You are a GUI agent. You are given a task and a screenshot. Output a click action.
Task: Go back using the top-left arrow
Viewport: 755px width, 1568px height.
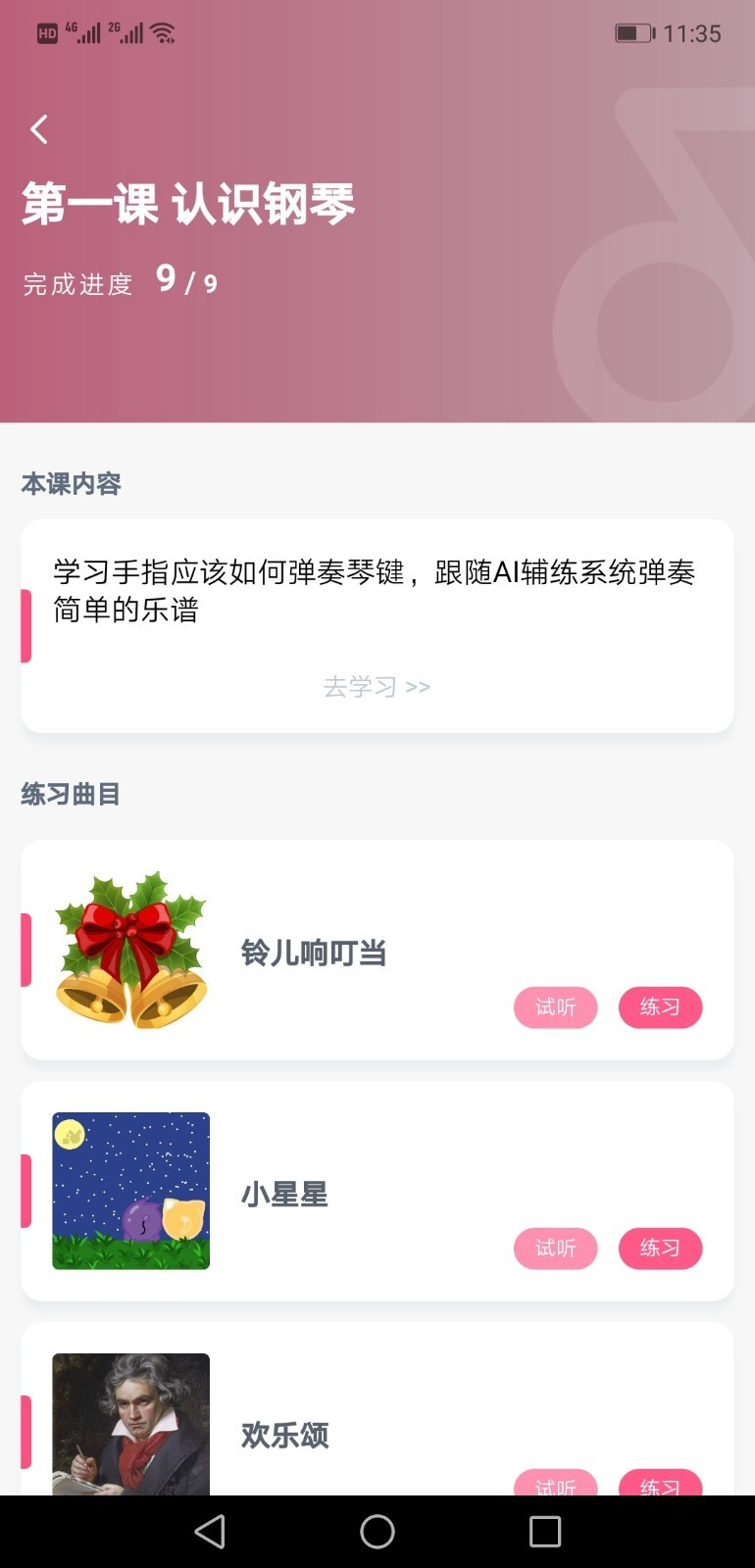click(39, 129)
